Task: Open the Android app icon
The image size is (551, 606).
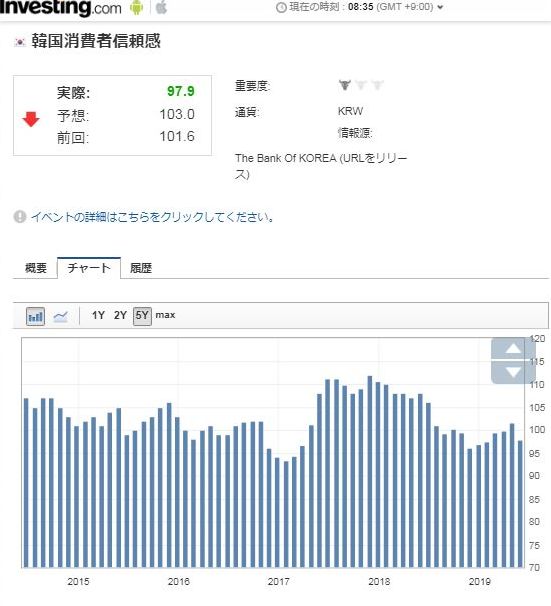Action: pos(136,7)
